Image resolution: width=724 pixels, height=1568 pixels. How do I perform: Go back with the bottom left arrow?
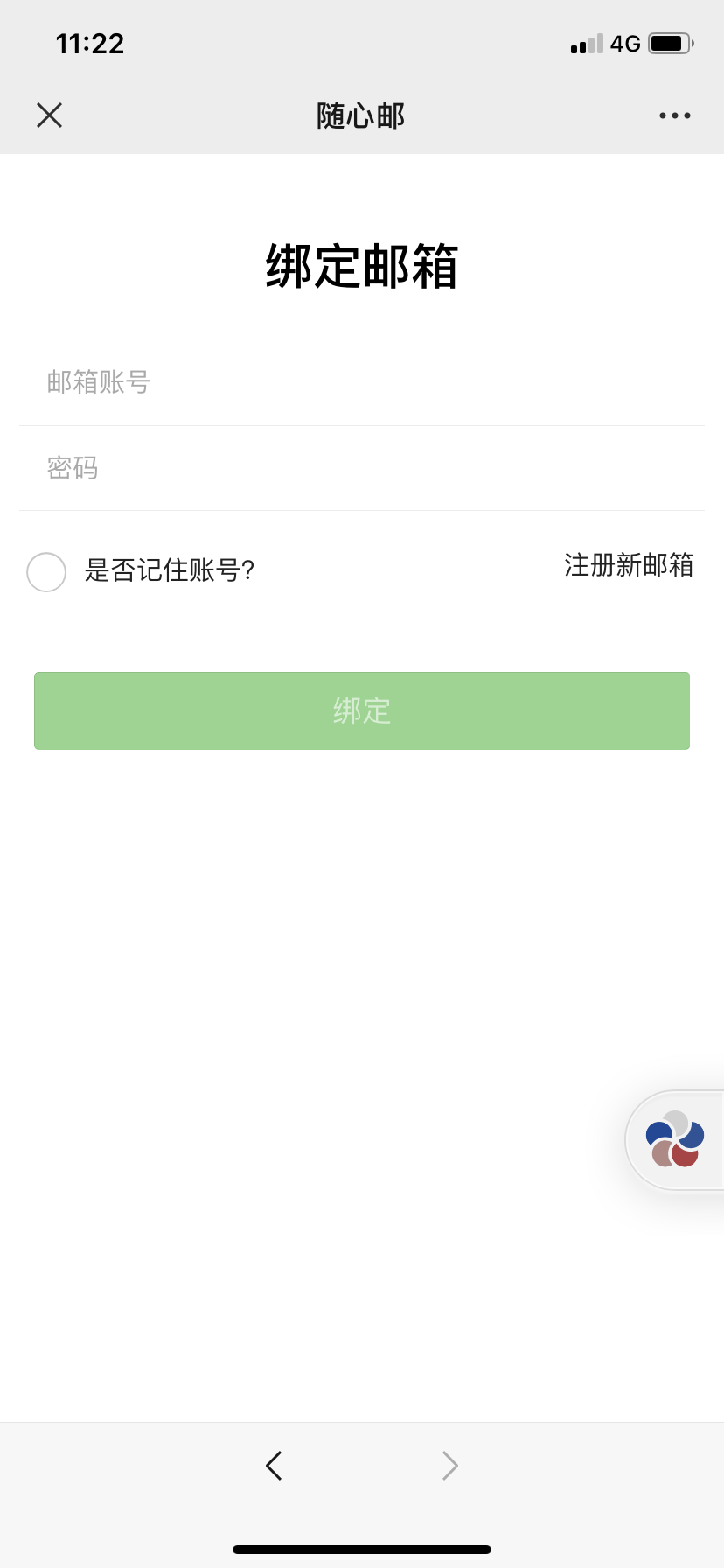[x=274, y=1465]
